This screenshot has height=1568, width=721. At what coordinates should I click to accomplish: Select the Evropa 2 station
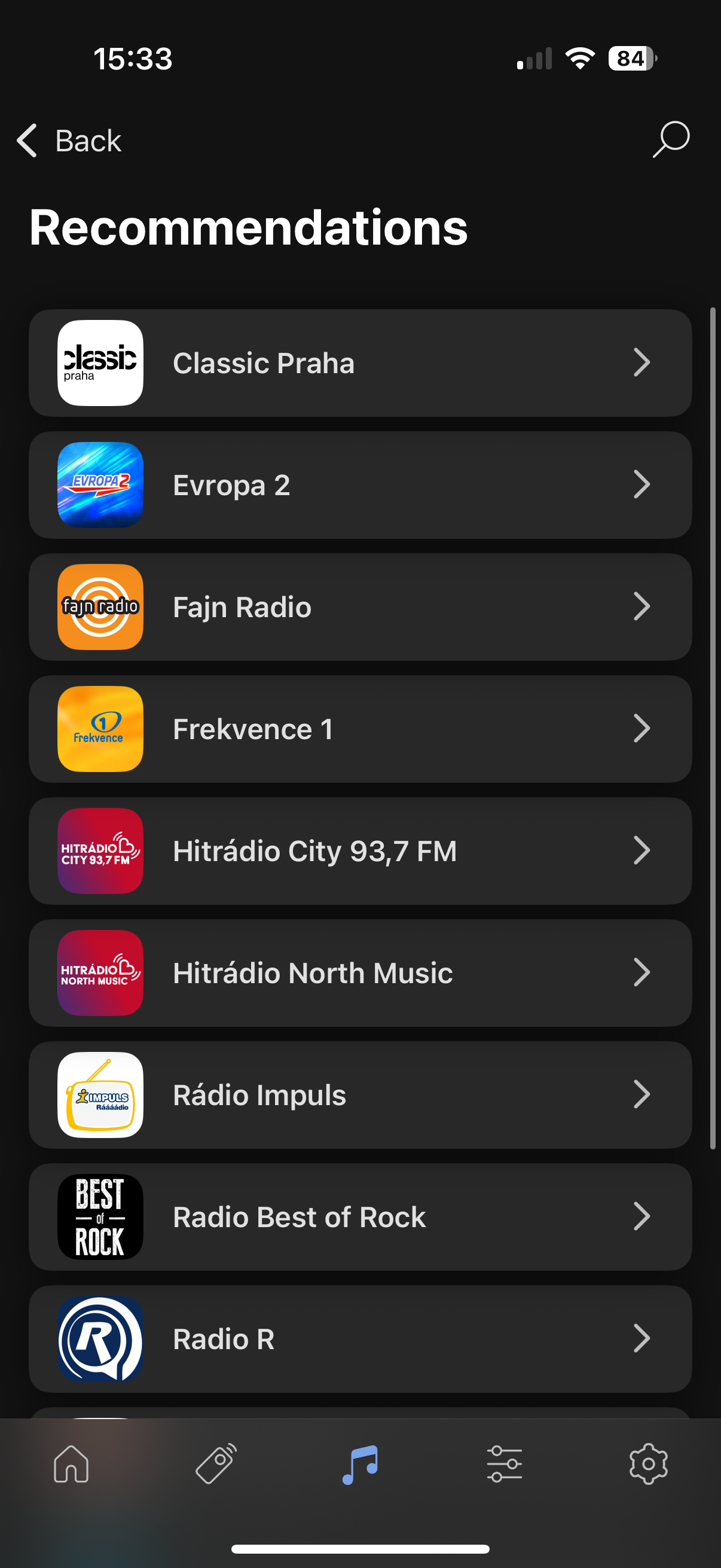pos(360,485)
